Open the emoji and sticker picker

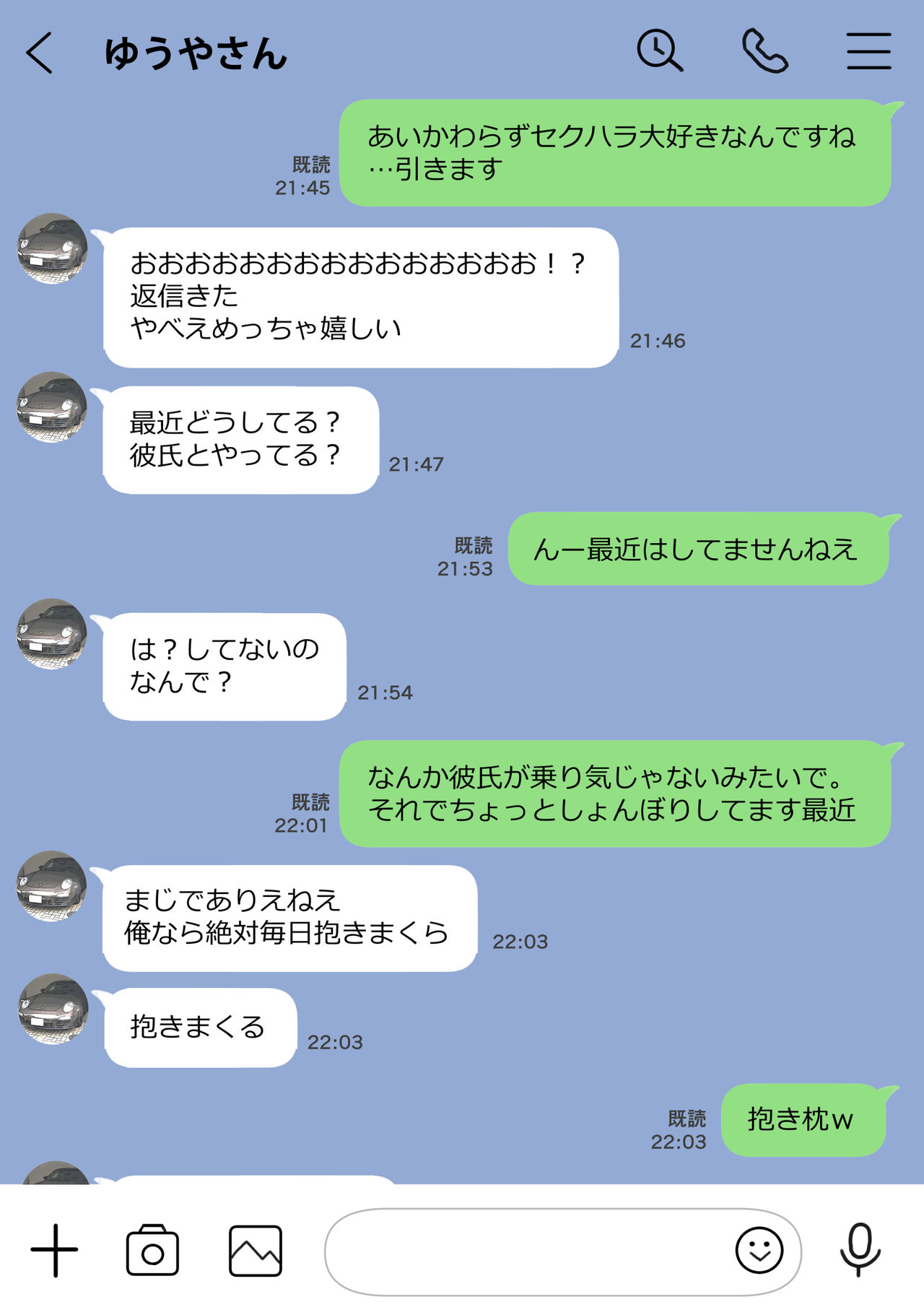759,1250
